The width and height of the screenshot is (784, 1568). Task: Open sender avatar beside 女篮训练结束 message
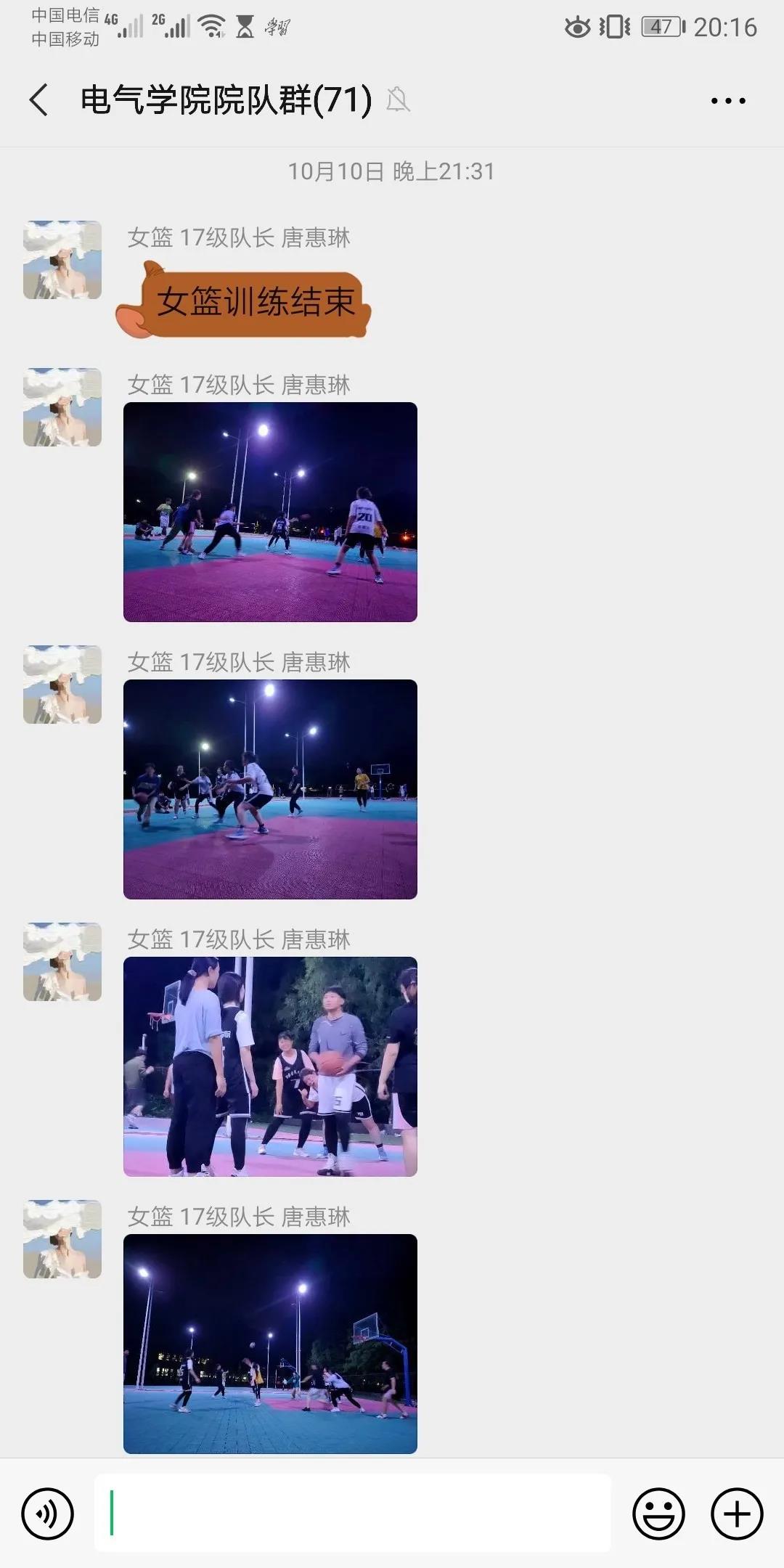click(x=62, y=260)
